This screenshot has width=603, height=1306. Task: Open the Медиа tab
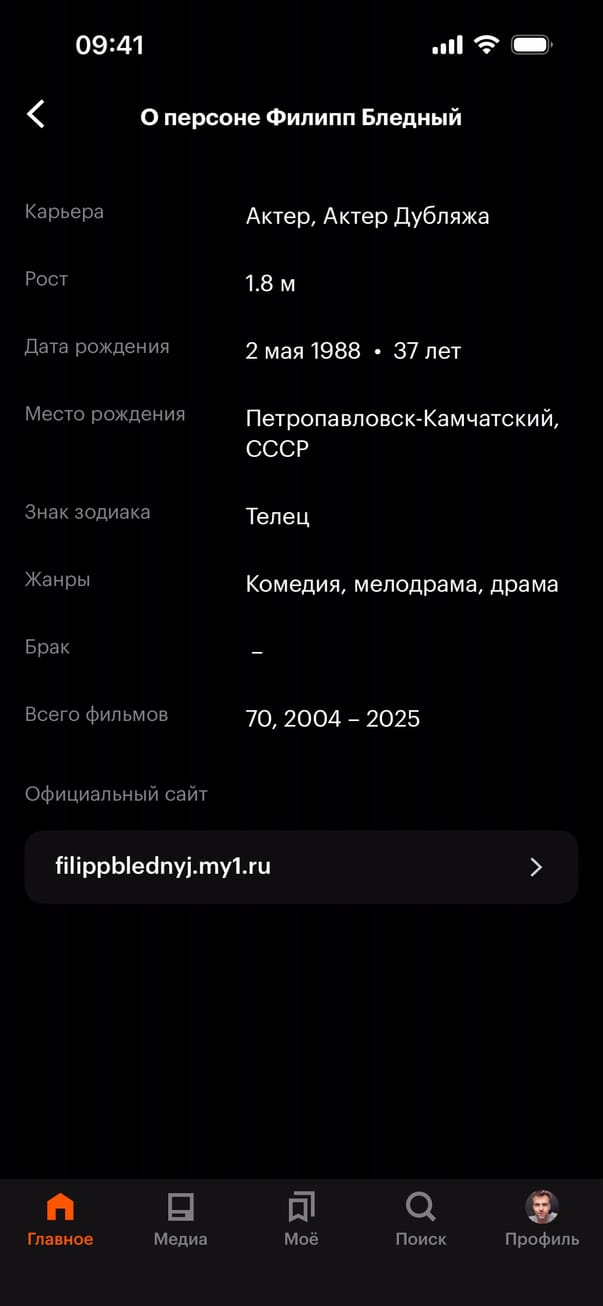pos(180,1219)
